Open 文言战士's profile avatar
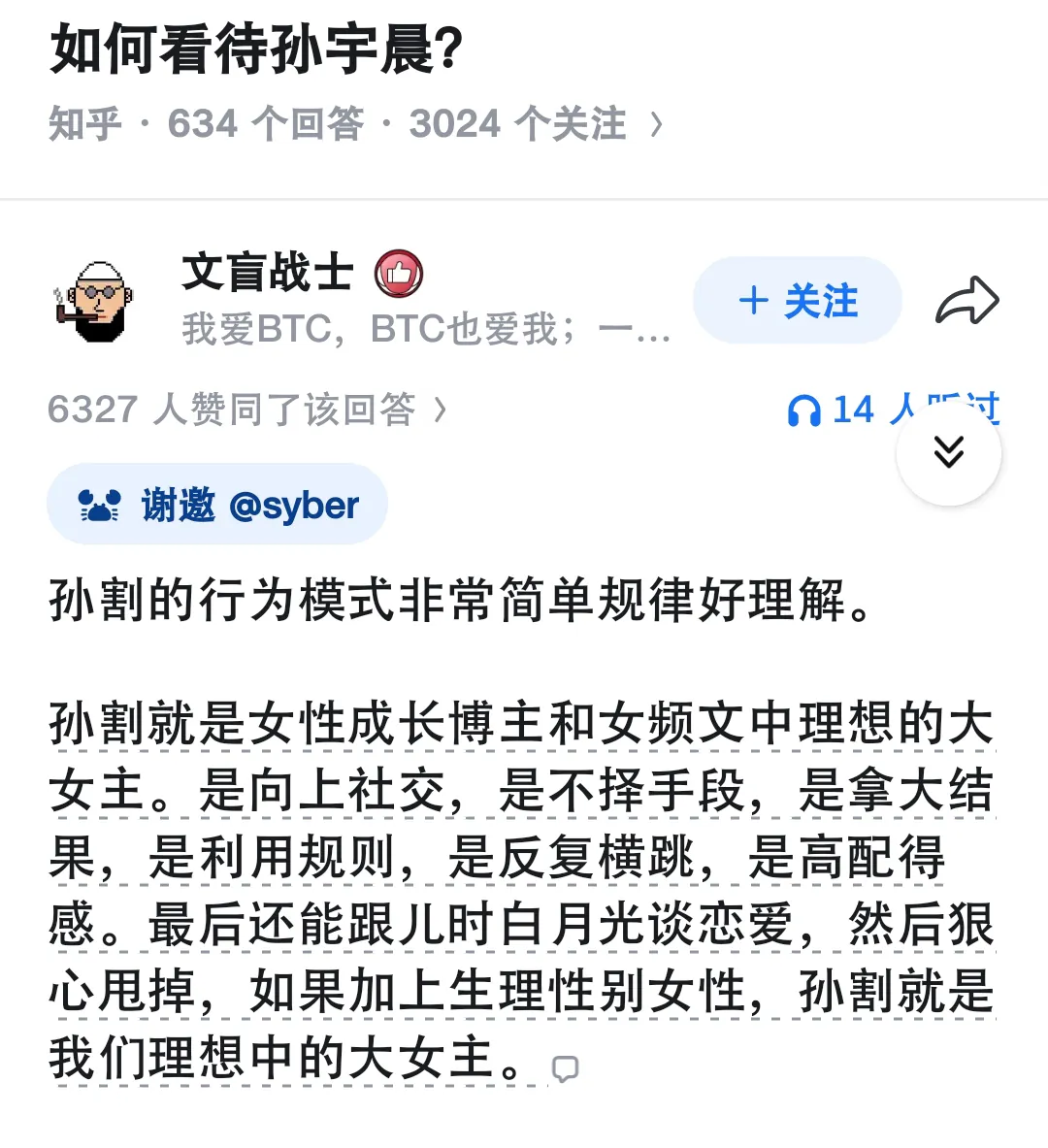The height and width of the screenshot is (1148, 1048). [x=94, y=301]
